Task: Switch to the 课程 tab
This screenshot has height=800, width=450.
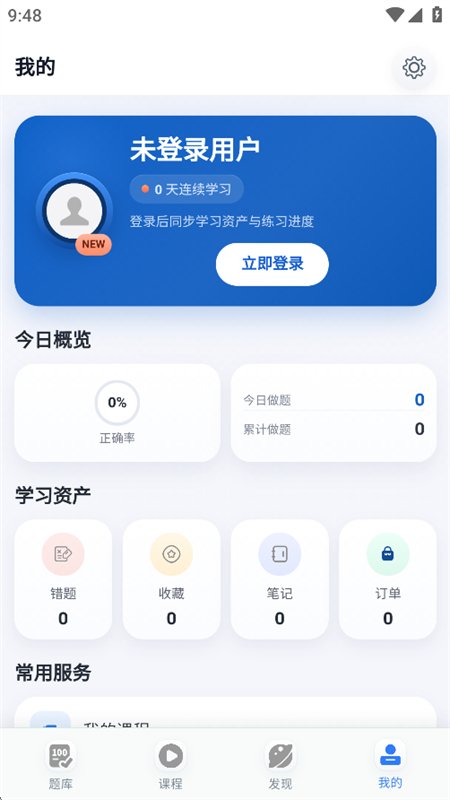Action: tap(170, 766)
